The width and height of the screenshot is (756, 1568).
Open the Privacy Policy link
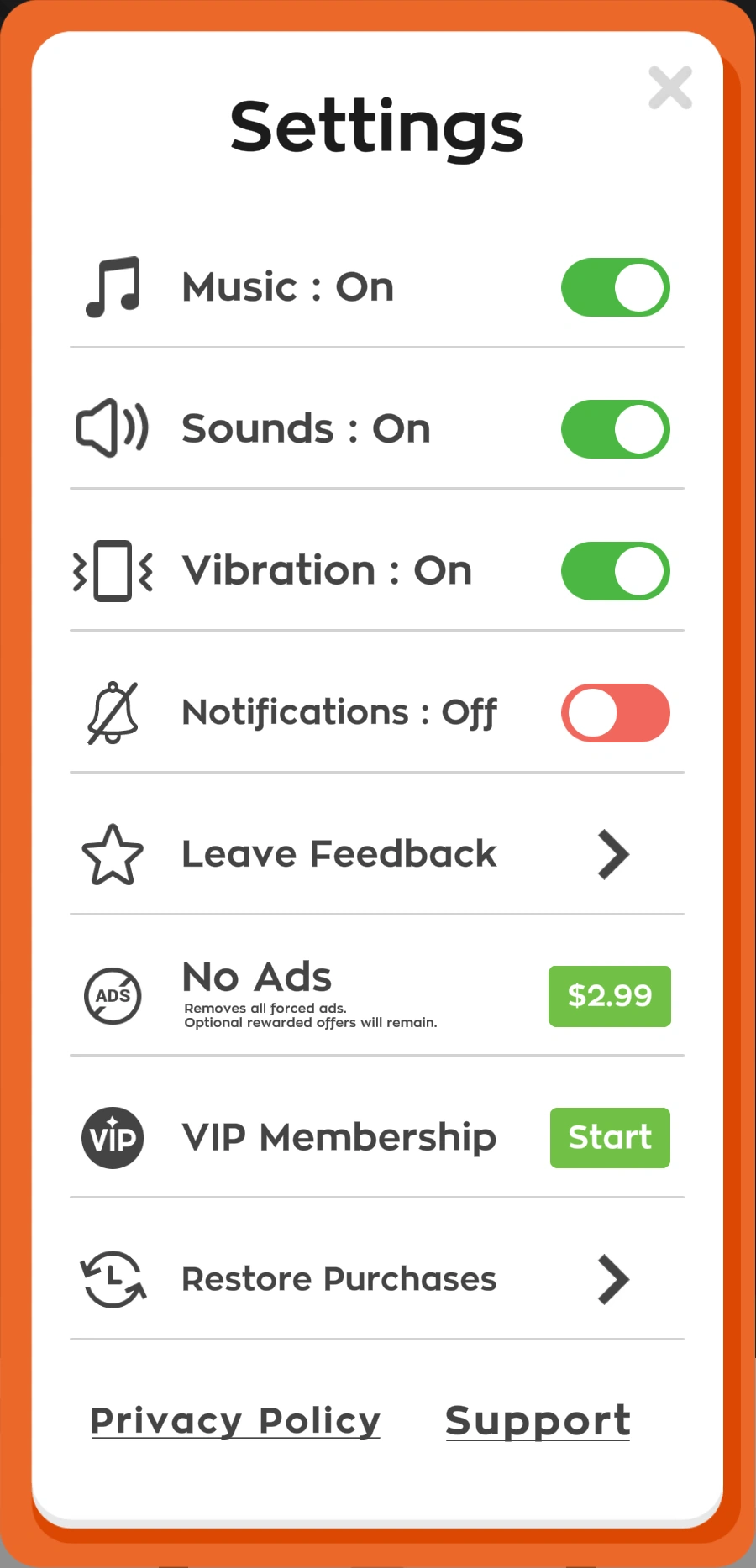pos(235,1419)
